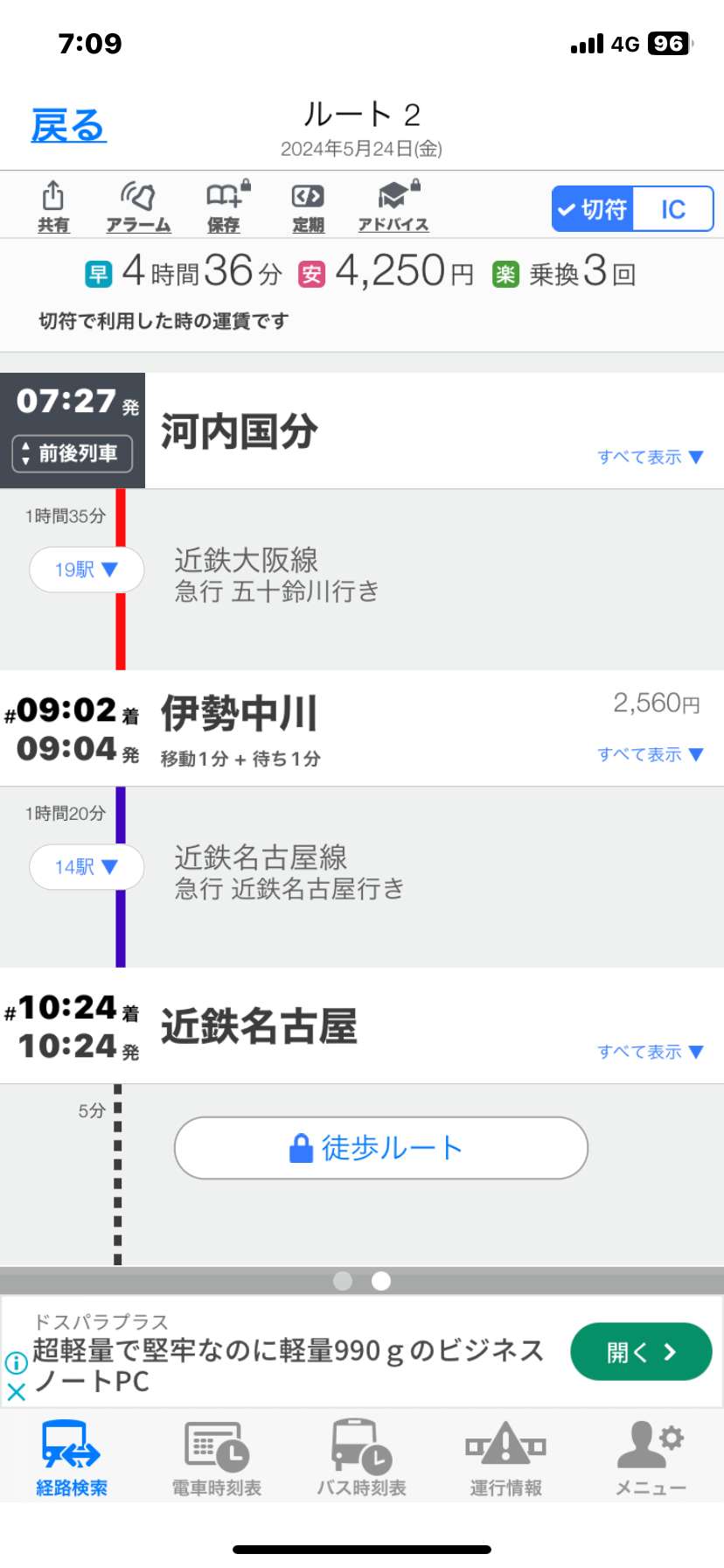This screenshot has width=724, height=1568.
Task: Set an alarm with アラーム
Action: tap(138, 207)
